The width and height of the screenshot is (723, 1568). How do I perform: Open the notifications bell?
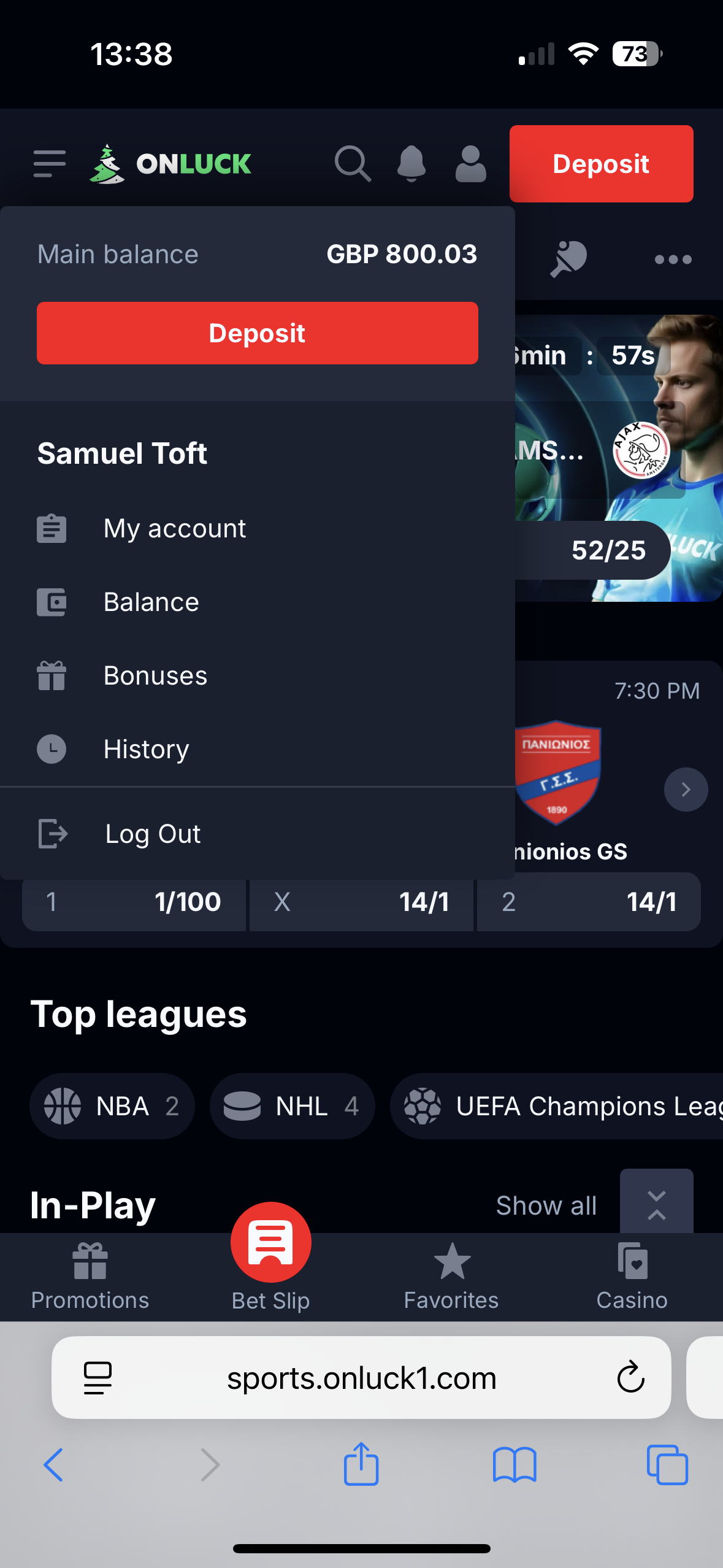[x=411, y=164]
